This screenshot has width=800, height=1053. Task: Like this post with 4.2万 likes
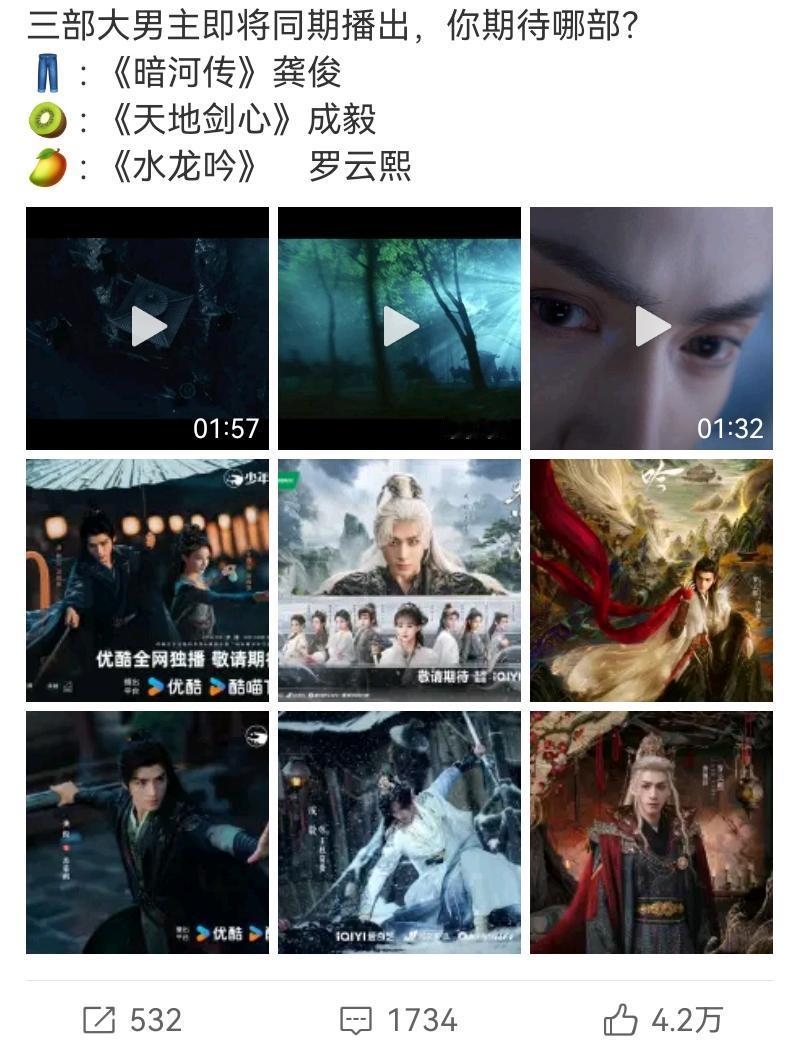[x=663, y=1020]
